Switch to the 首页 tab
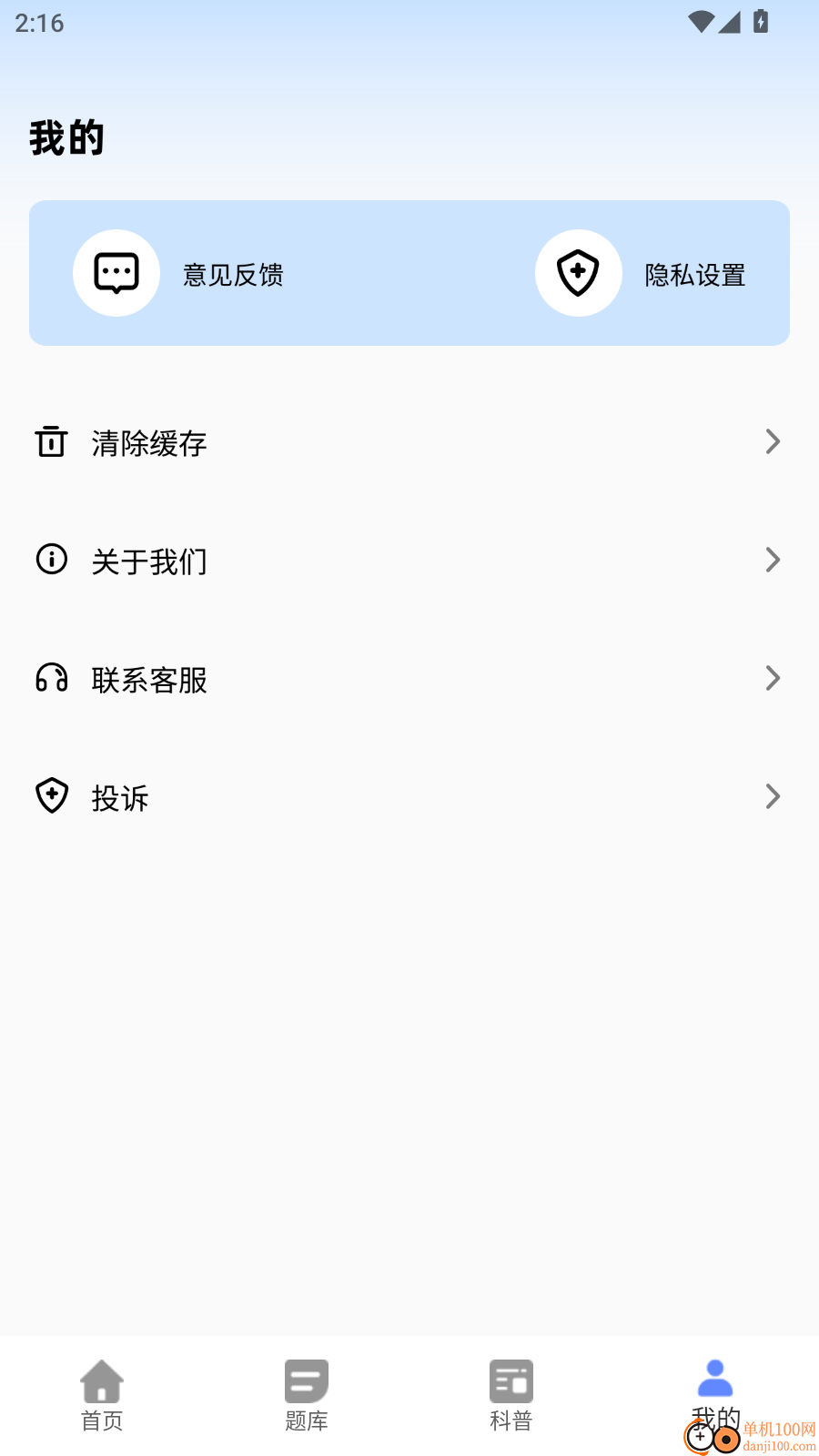This screenshot has height=1456, width=819. (101, 1397)
